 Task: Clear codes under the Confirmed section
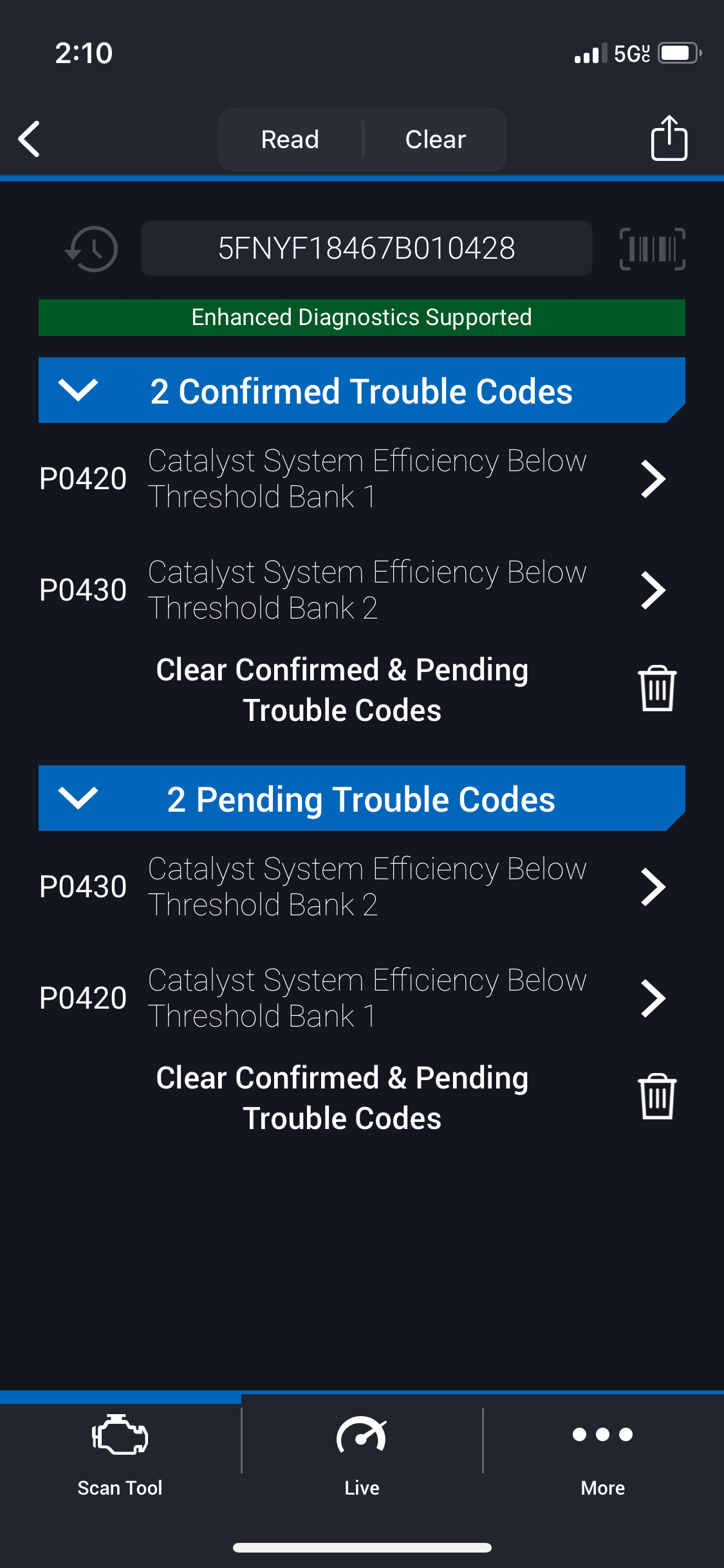tap(656, 689)
